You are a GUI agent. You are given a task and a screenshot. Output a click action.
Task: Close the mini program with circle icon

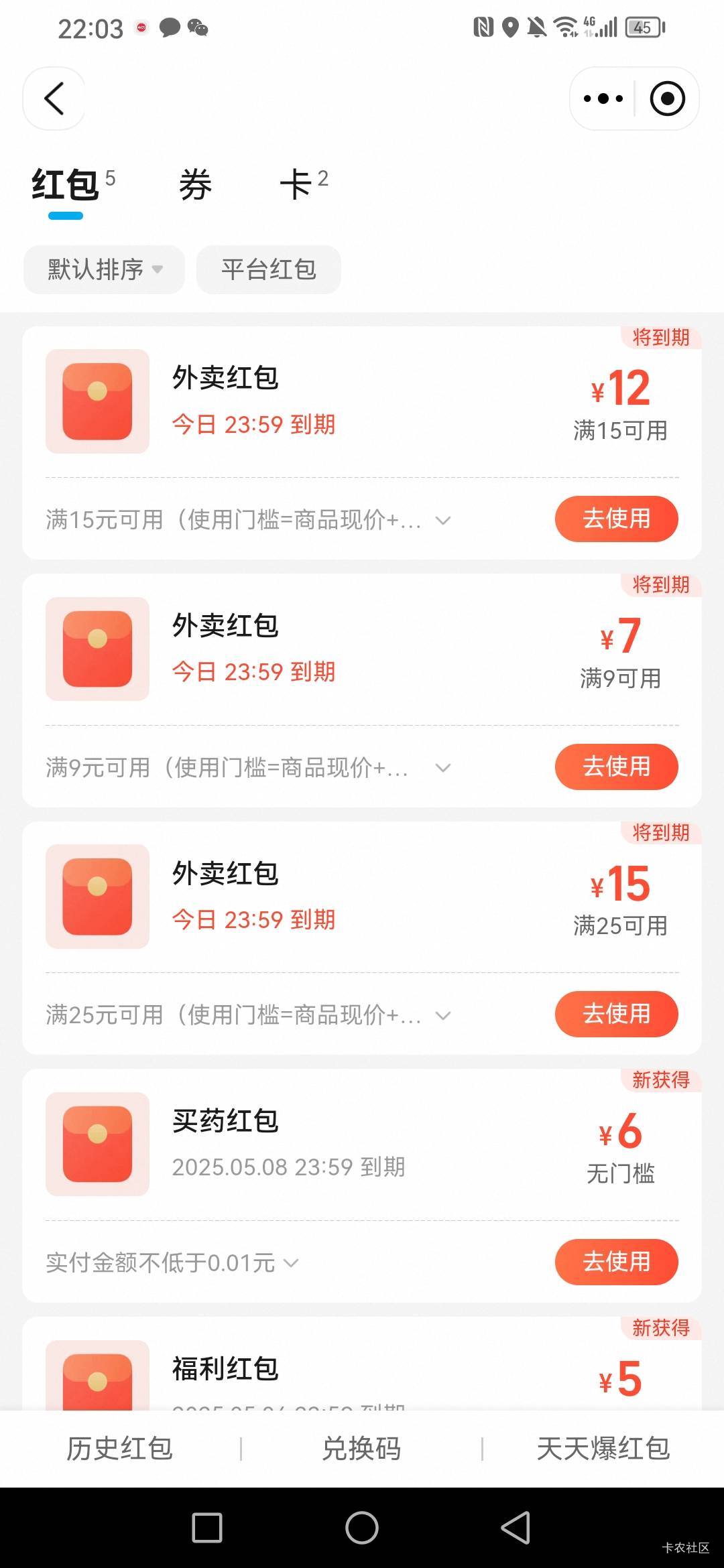(667, 99)
